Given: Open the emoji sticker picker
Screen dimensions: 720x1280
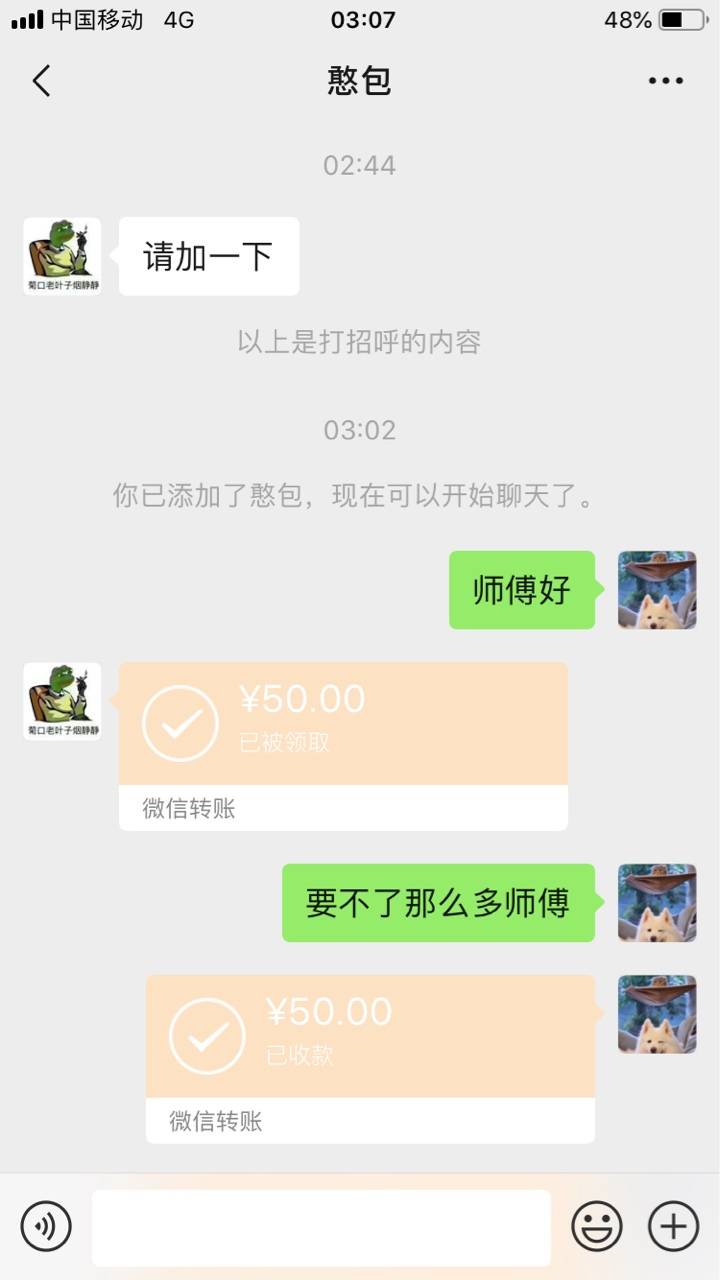Looking at the screenshot, I should point(597,1226).
